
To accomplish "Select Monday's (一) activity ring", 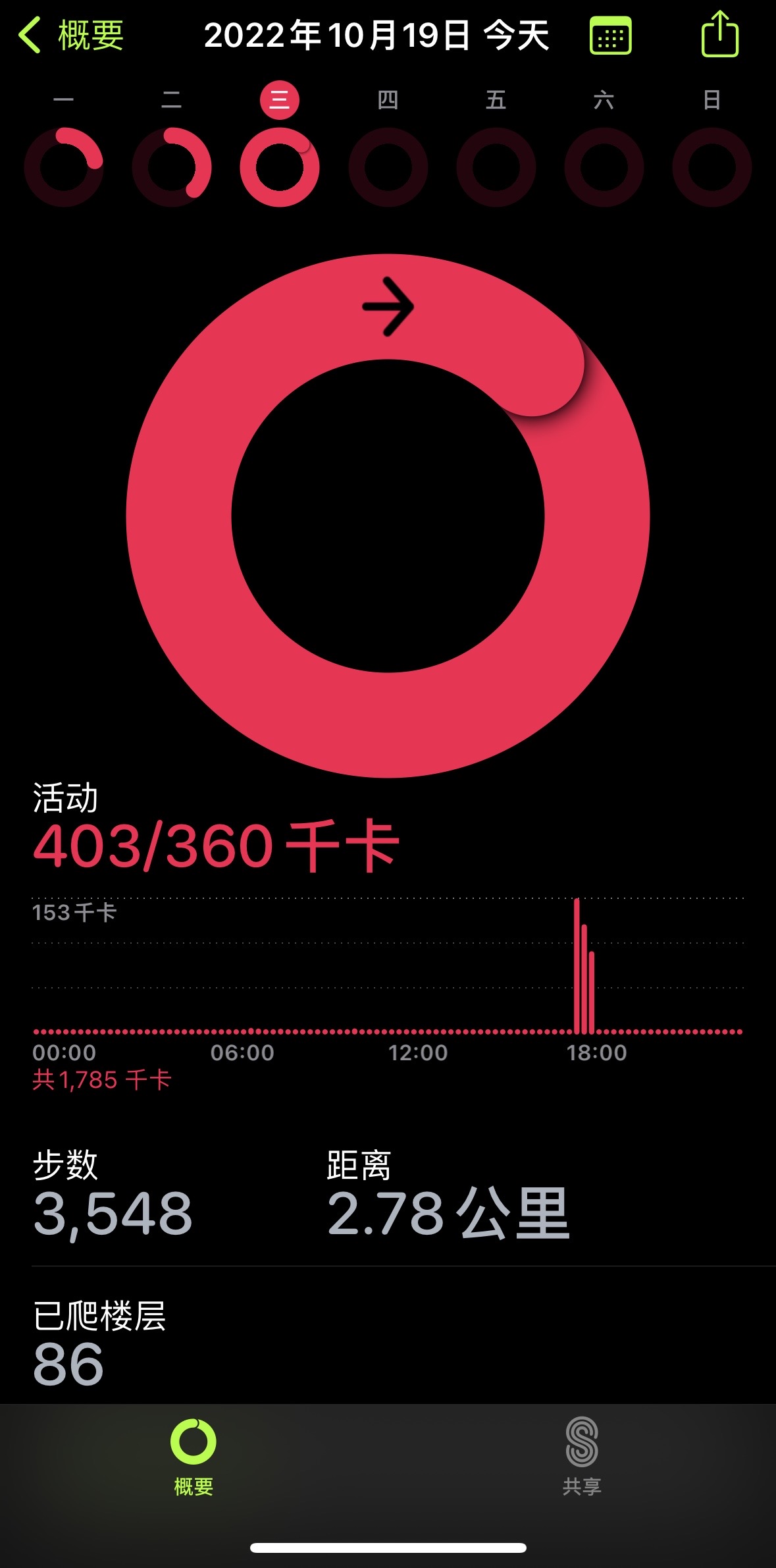I will click(x=64, y=167).
